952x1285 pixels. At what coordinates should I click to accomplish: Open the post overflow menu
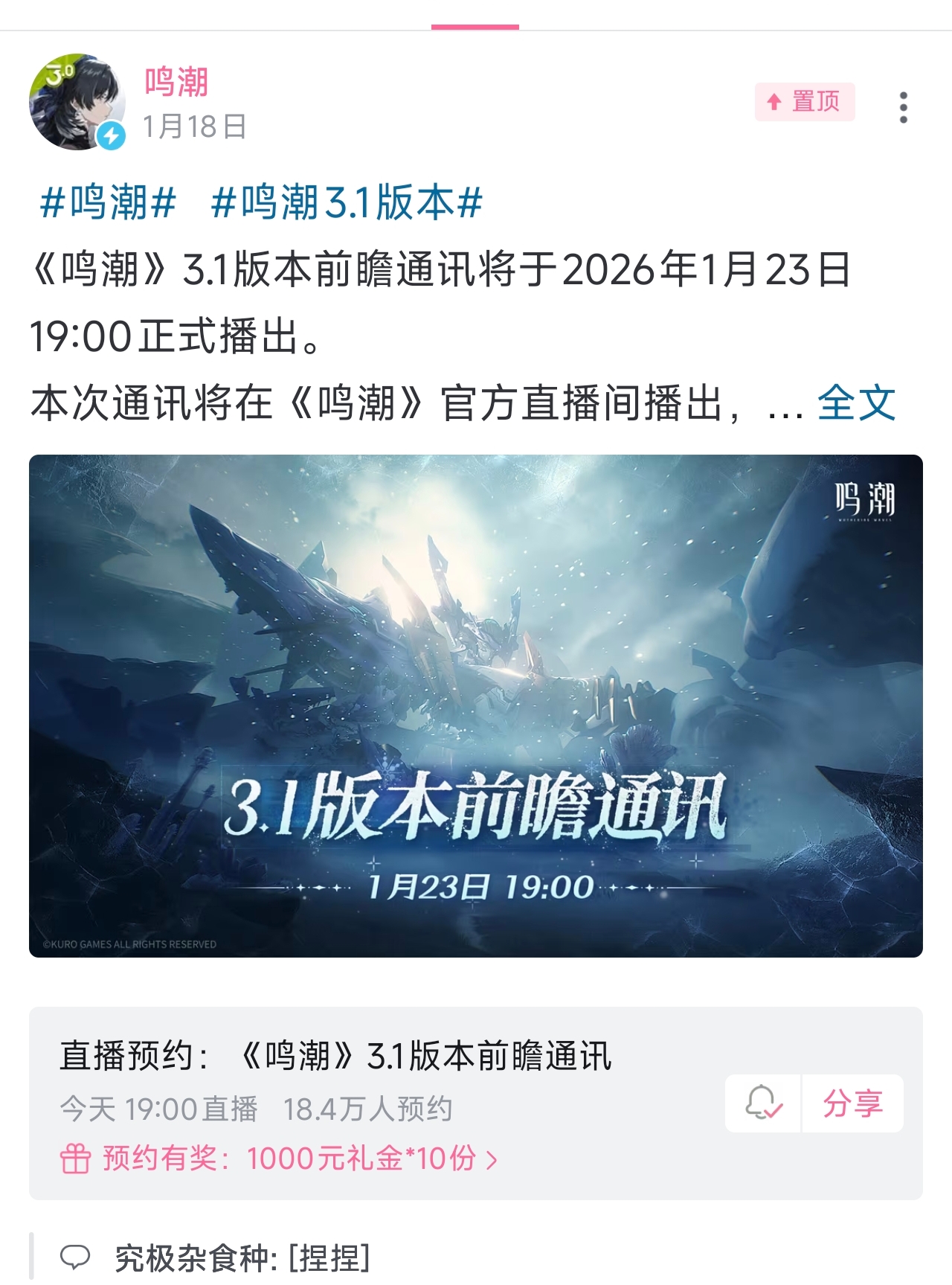(903, 108)
